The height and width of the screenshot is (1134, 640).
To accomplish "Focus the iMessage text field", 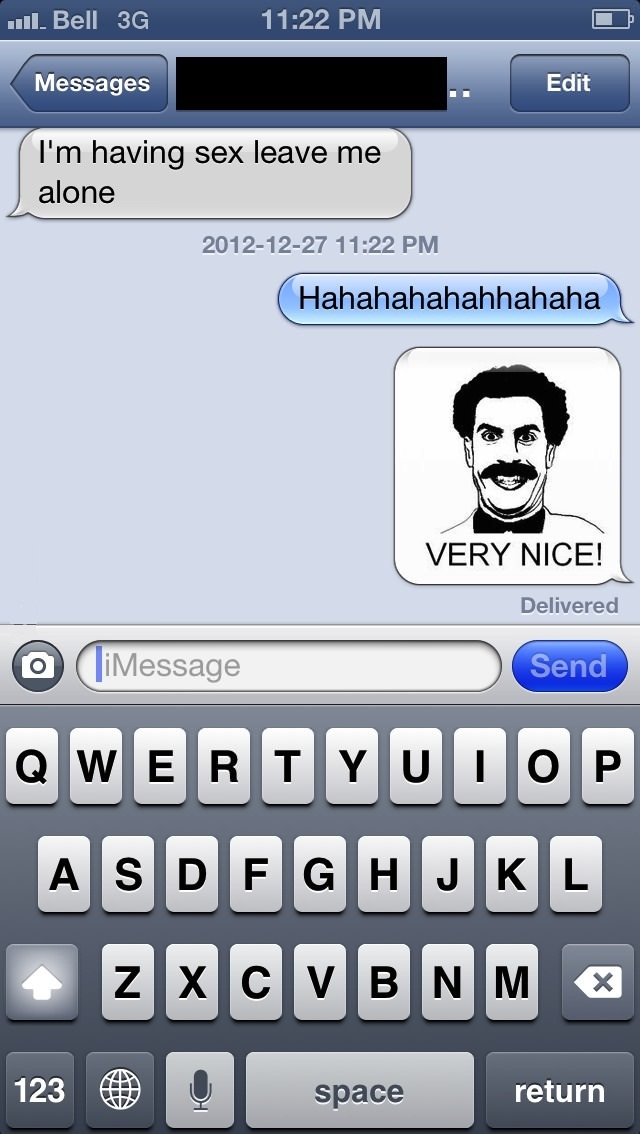I will point(290,666).
